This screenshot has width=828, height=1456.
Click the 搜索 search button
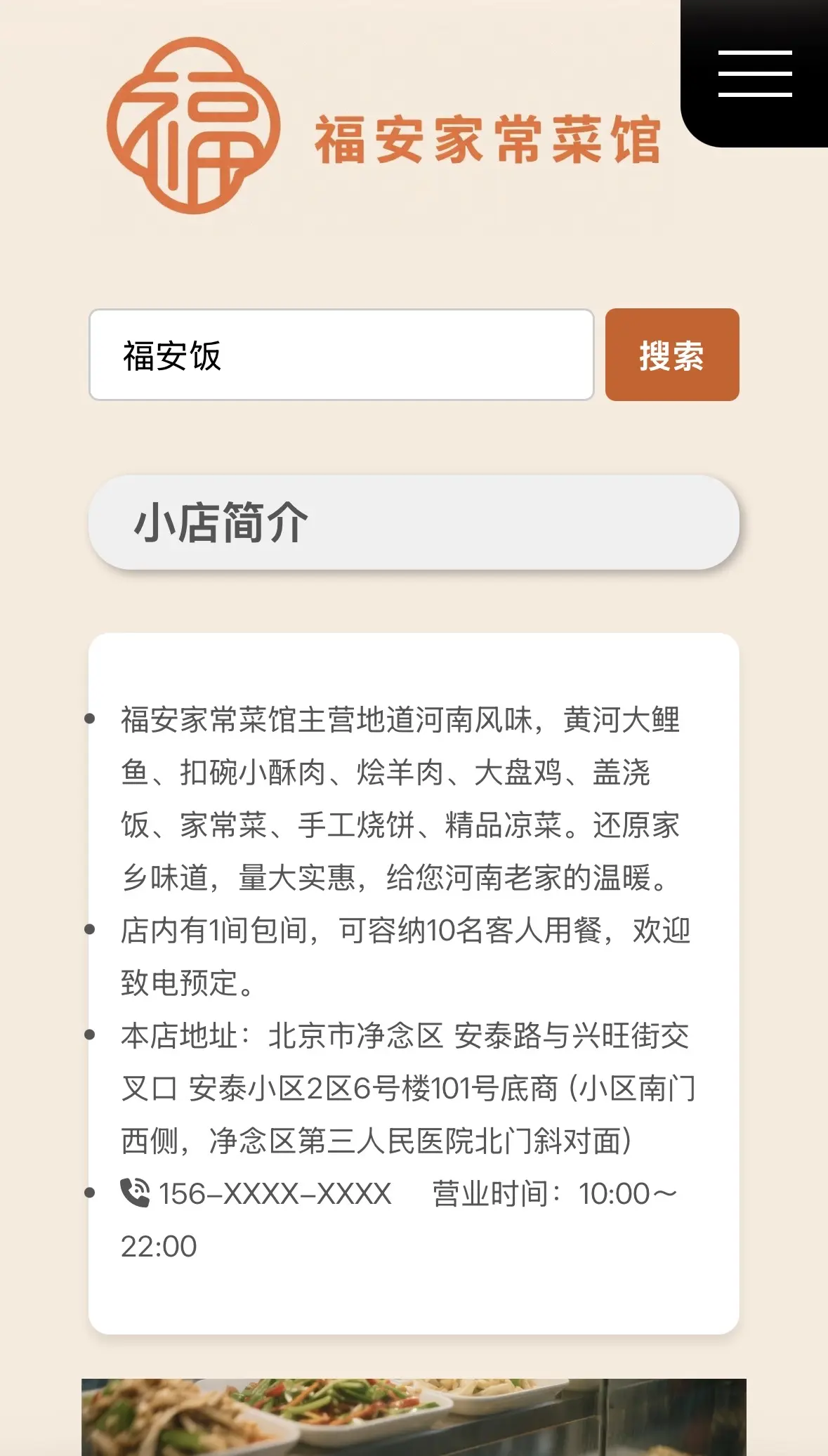click(671, 355)
